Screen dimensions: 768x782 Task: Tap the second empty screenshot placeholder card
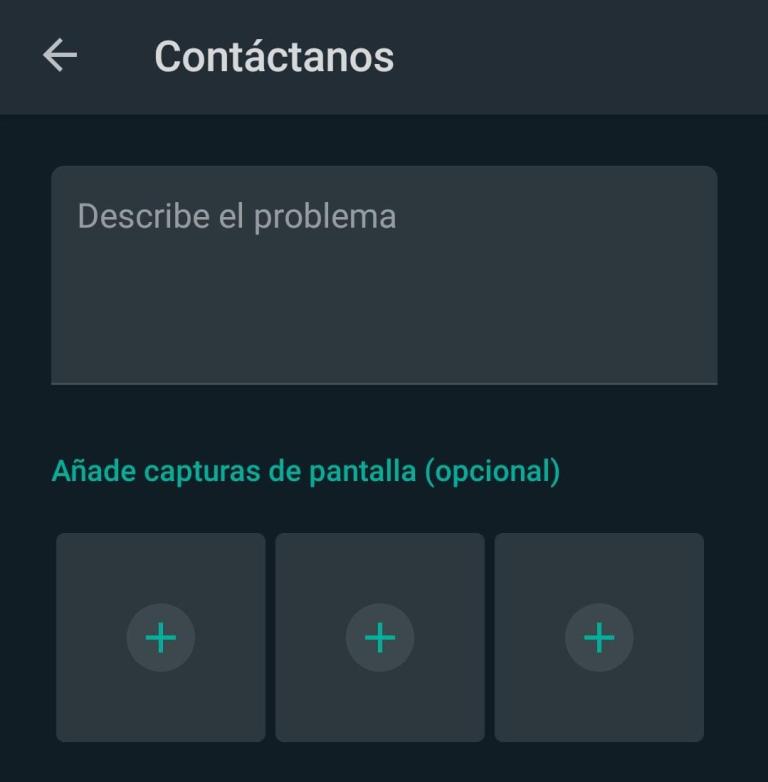[380, 637]
